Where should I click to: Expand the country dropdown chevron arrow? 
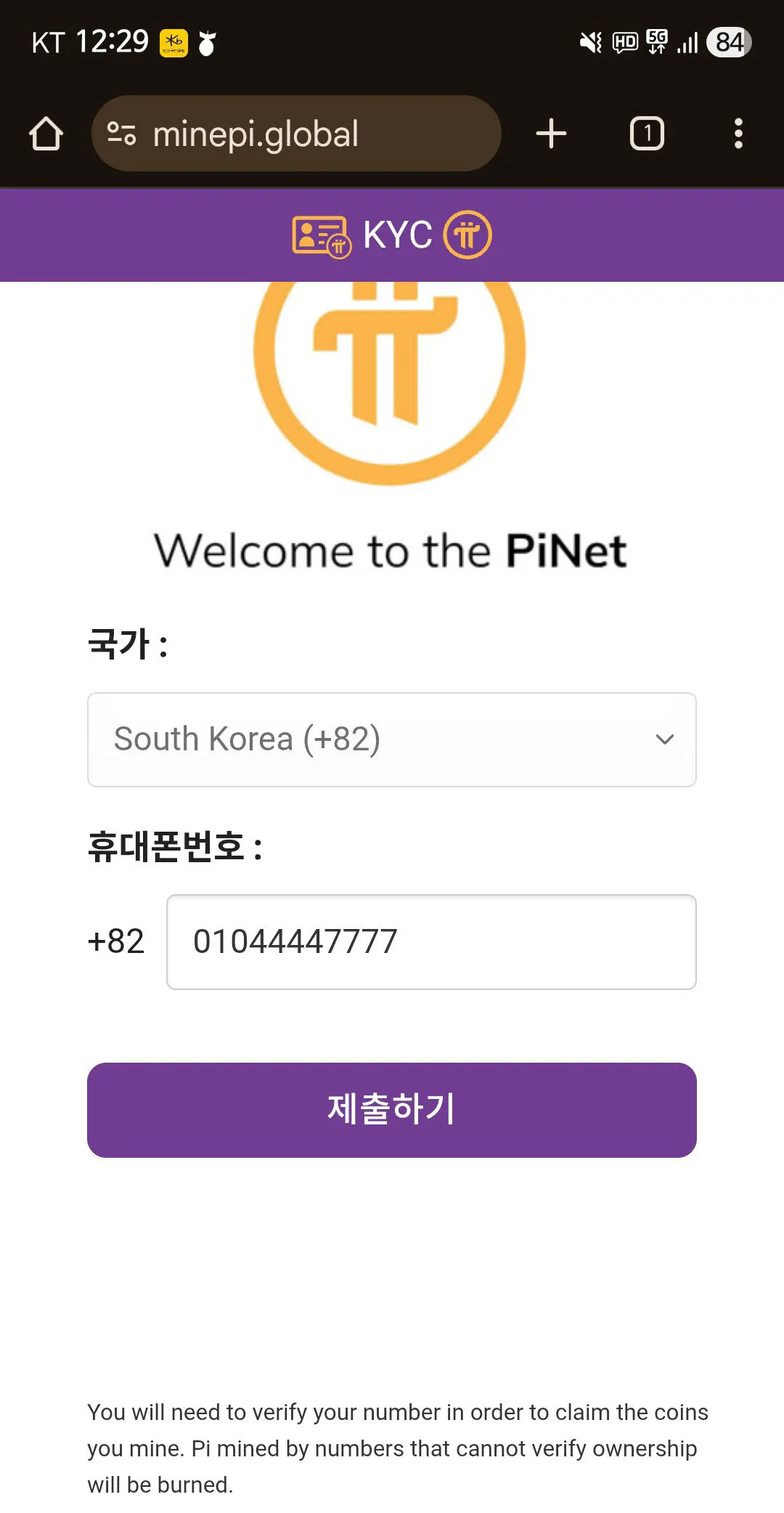coord(665,739)
